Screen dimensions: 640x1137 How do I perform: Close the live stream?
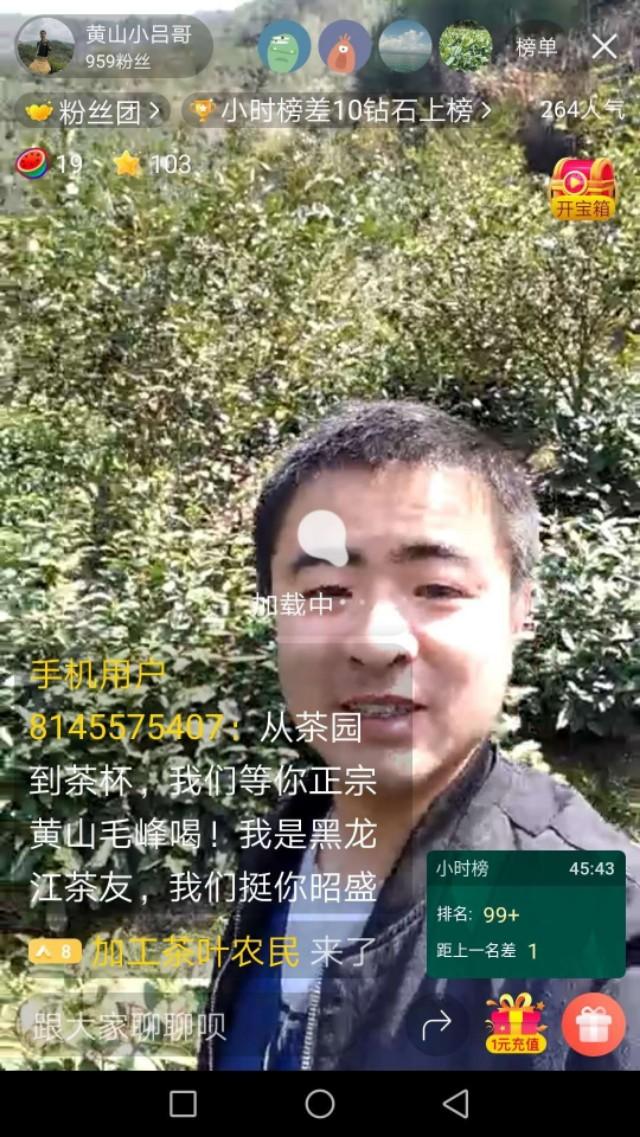pyautogui.click(x=604, y=46)
